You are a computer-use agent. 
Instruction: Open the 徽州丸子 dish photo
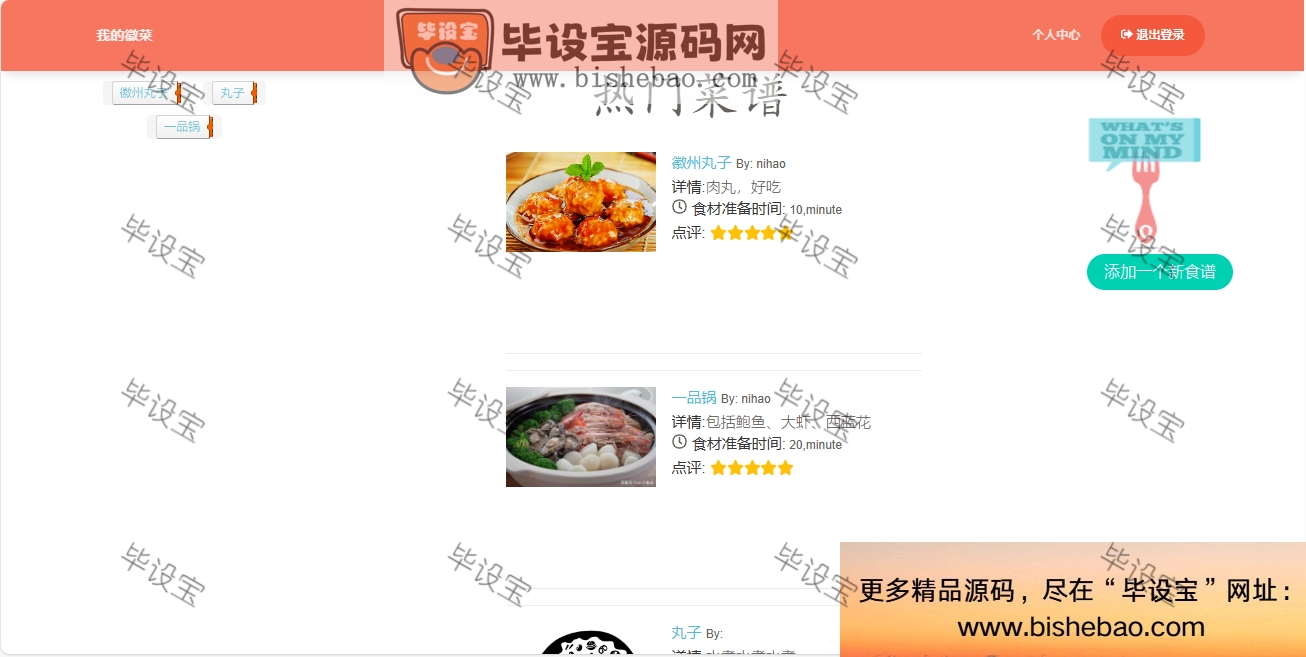point(580,201)
